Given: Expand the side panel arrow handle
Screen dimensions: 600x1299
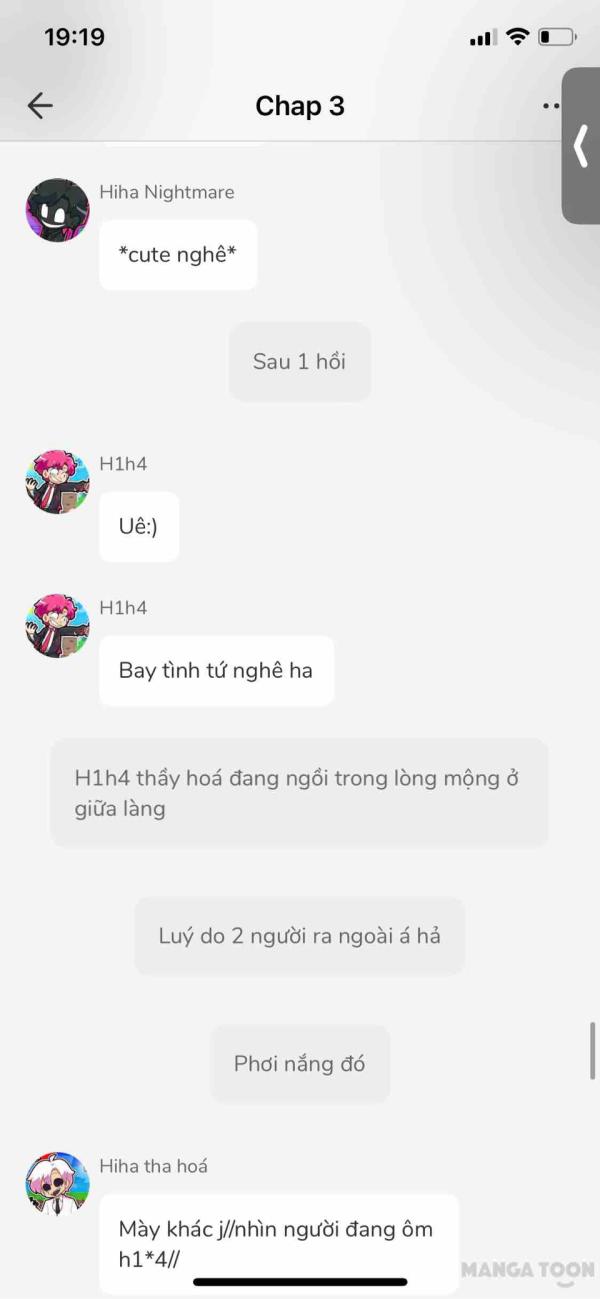Looking at the screenshot, I should [581, 146].
